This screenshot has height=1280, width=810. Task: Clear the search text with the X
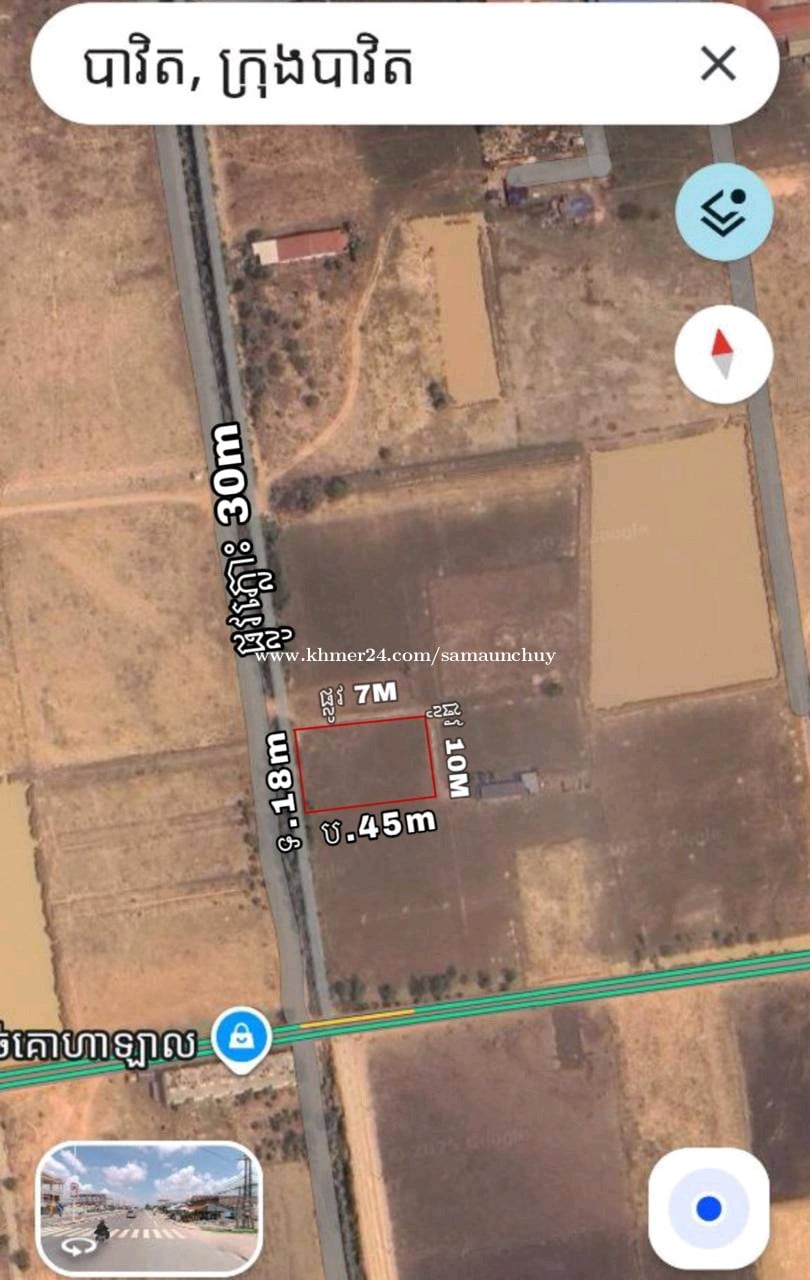718,65
